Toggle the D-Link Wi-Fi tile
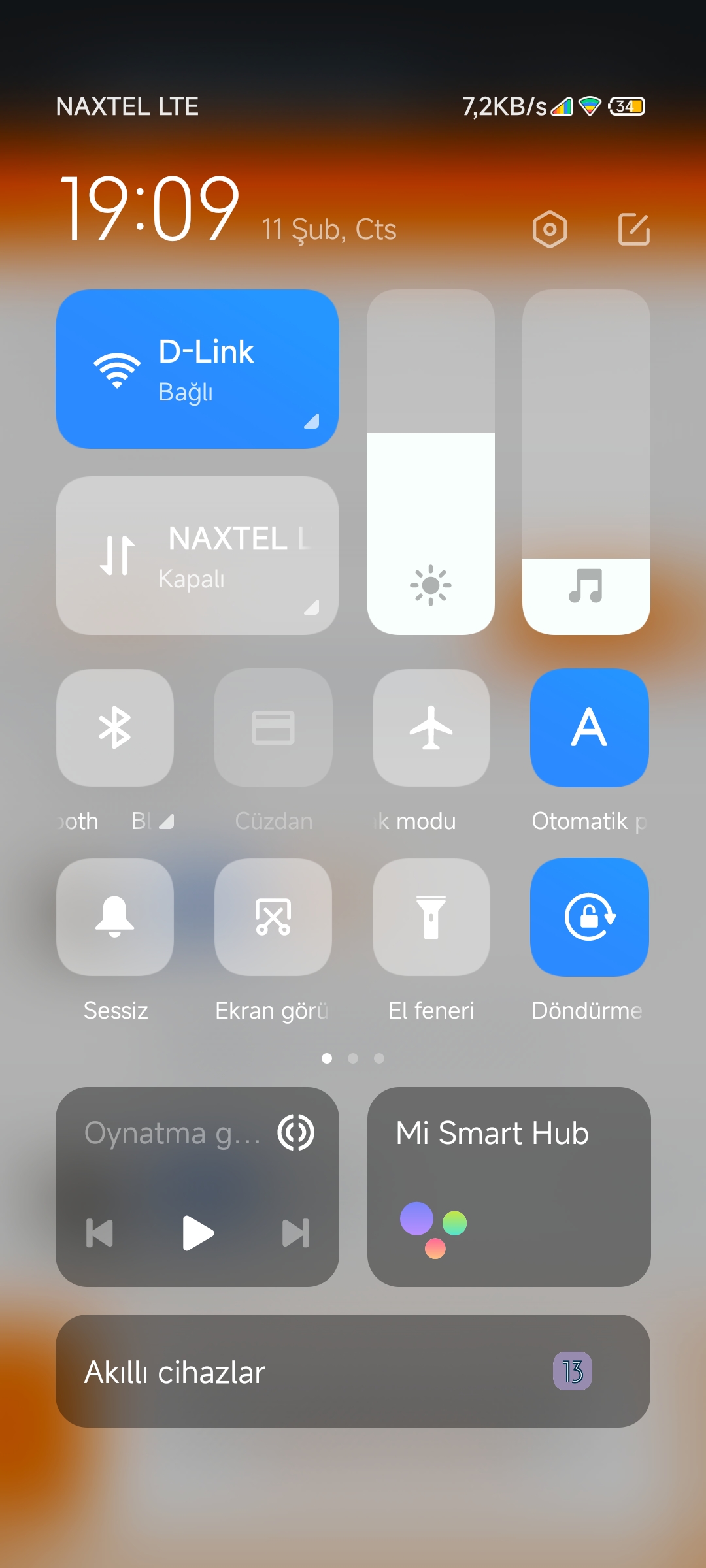 (x=197, y=369)
